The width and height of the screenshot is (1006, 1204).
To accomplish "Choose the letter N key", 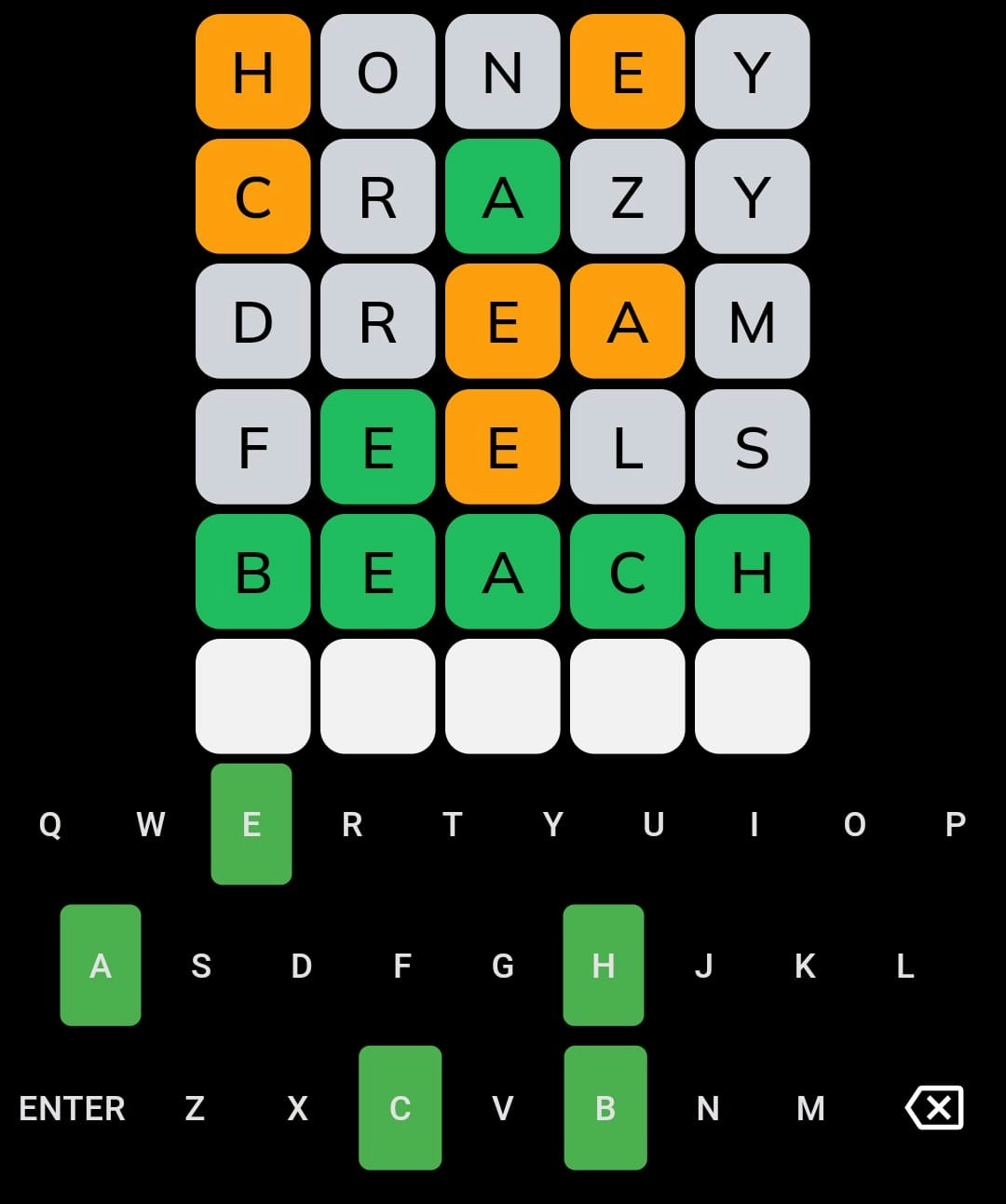I will [708, 1108].
